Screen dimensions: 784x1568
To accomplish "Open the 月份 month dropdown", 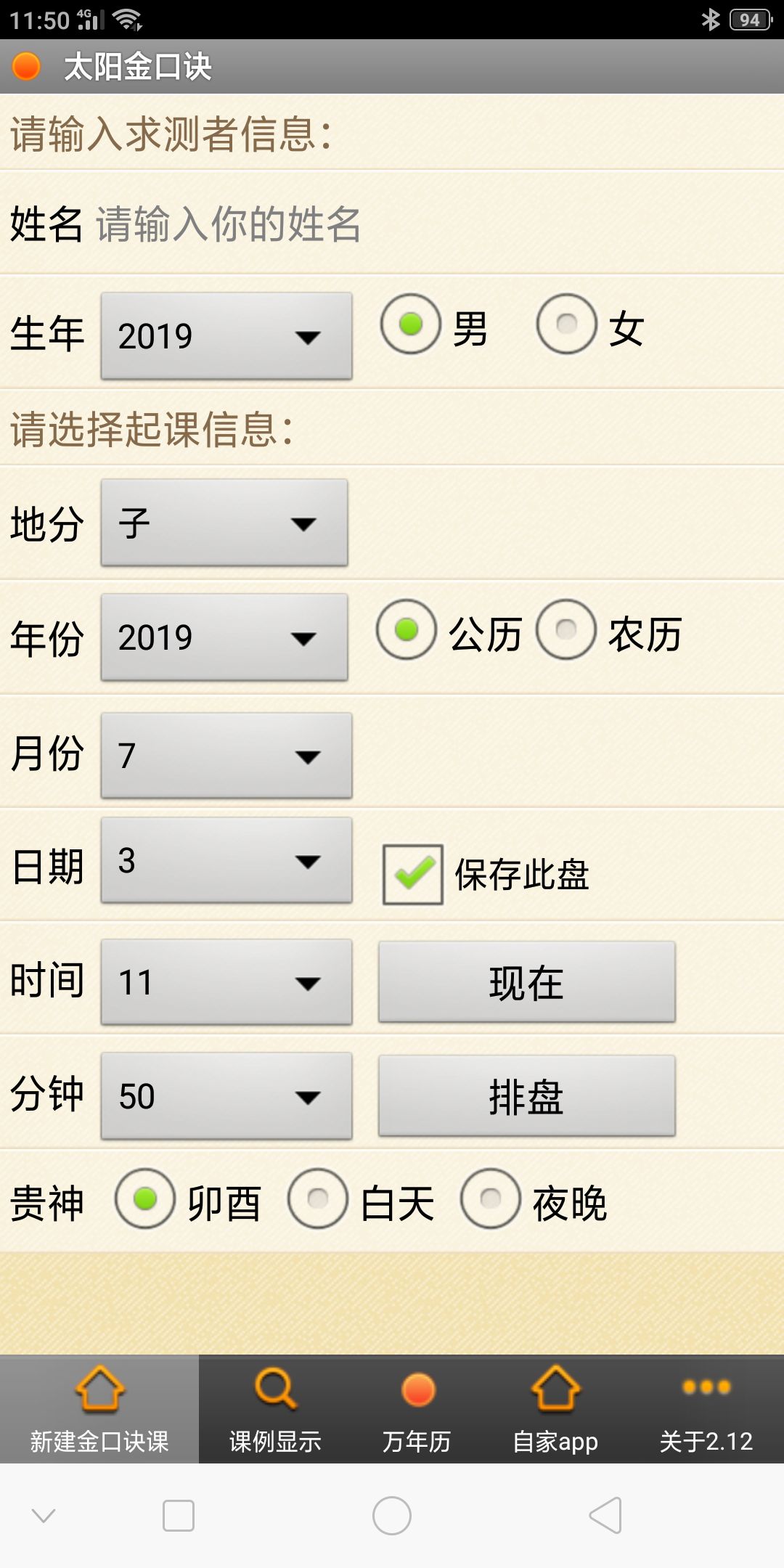I will [226, 756].
